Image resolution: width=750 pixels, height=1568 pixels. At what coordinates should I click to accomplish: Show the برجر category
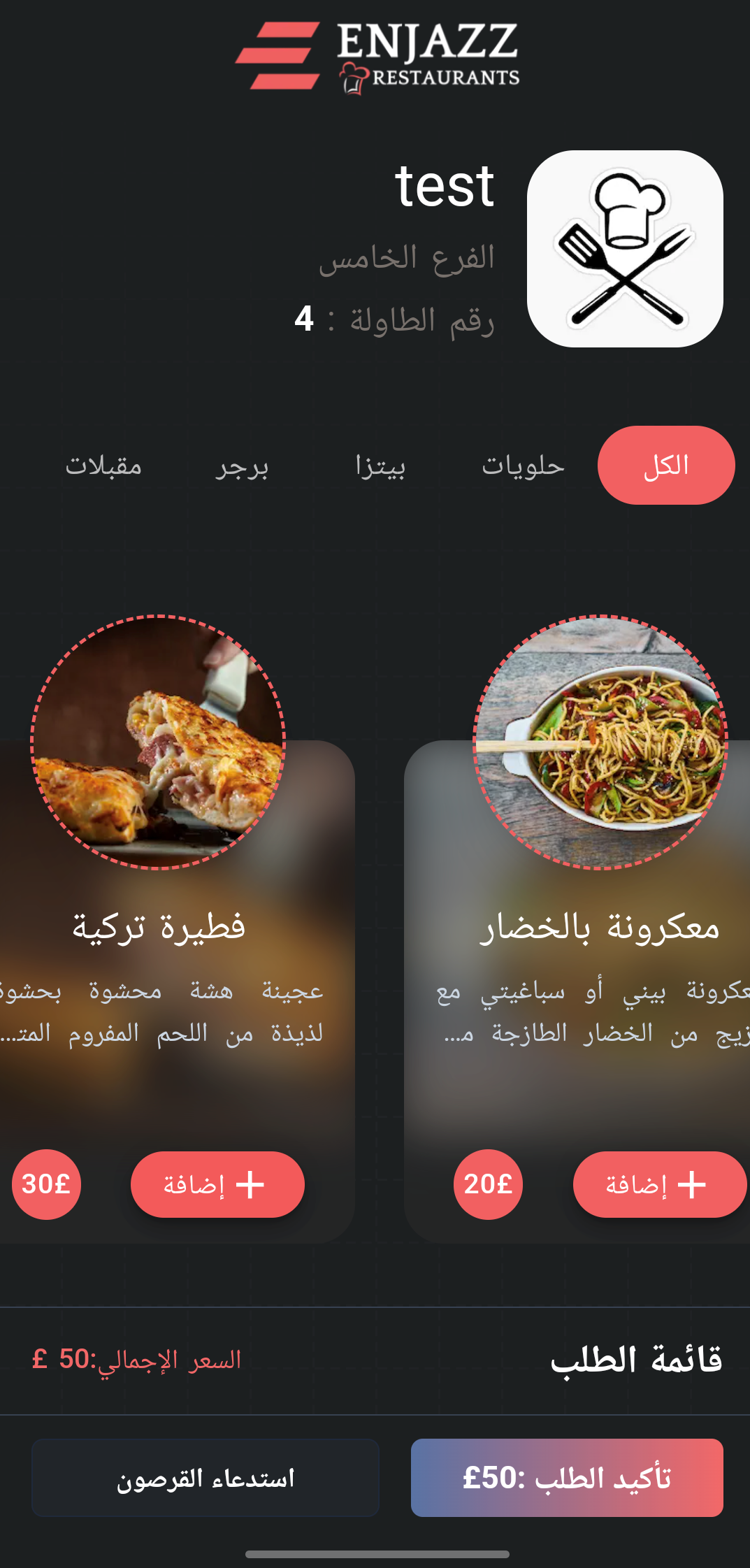[242, 466]
